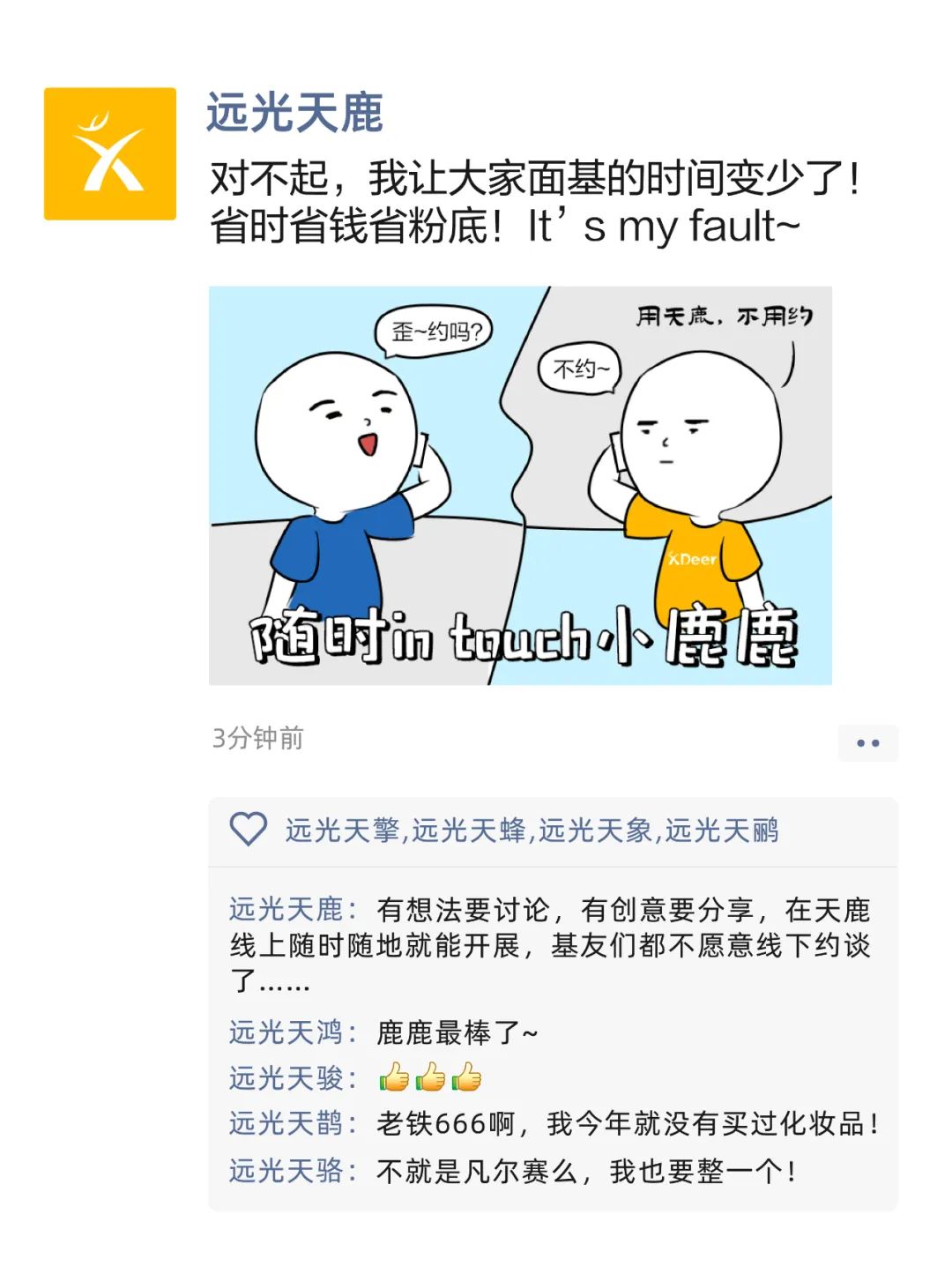This screenshot has width=952, height=1274.
Task: Click the liker name 远光天蜂
Action: [473, 830]
